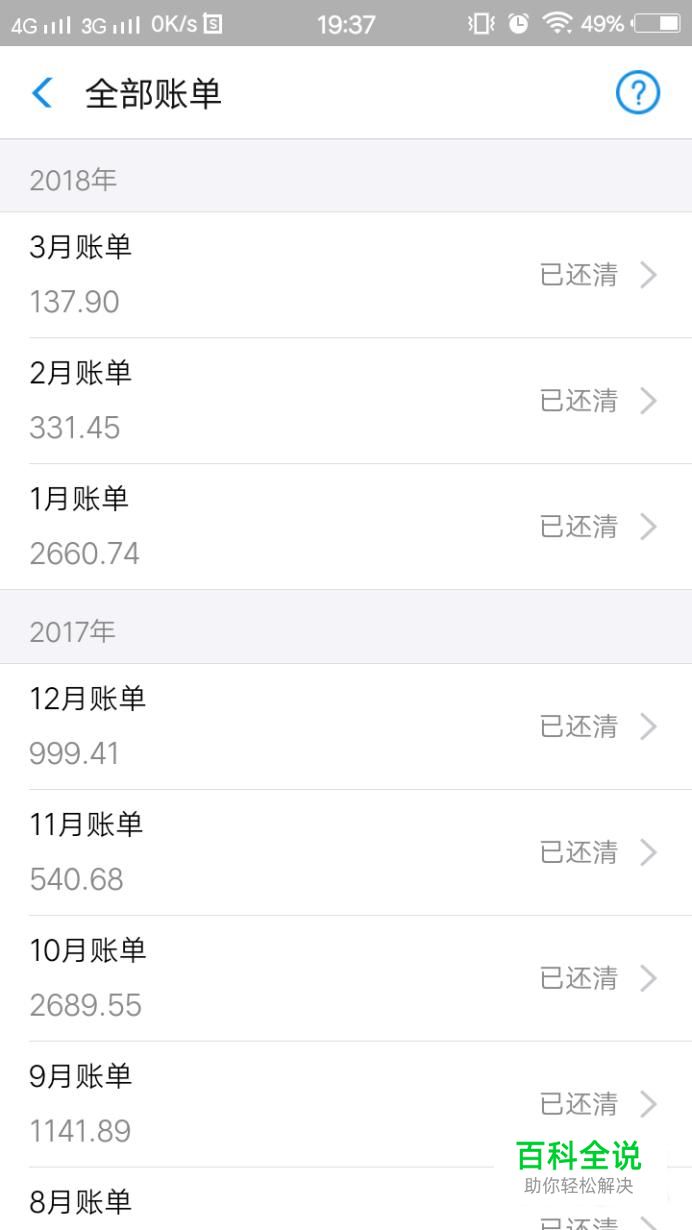Tap the 8月账单 row
This screenshot has height=1230, width=692.
point(346,1200)
